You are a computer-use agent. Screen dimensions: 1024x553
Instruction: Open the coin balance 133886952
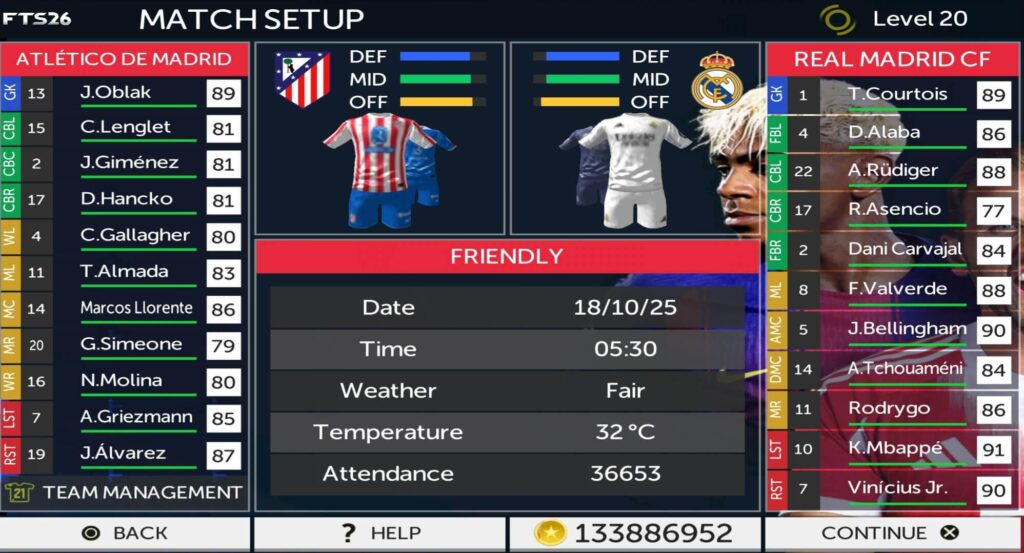635,533
